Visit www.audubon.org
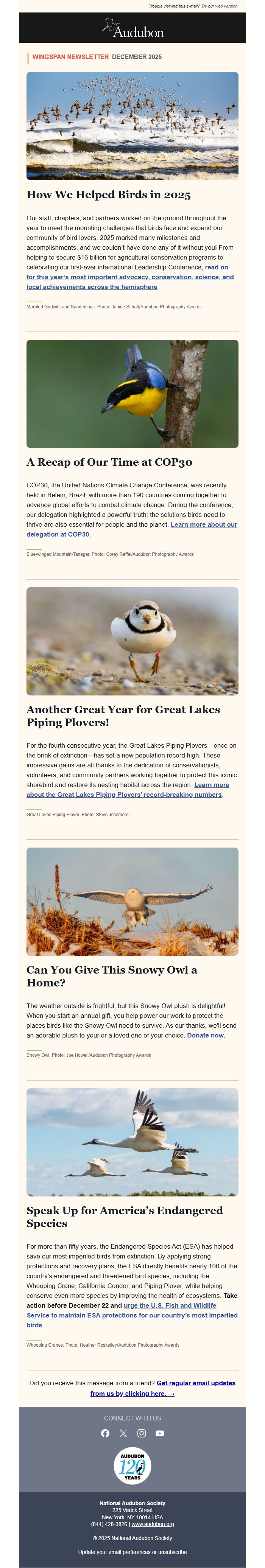 (152, 1524)
